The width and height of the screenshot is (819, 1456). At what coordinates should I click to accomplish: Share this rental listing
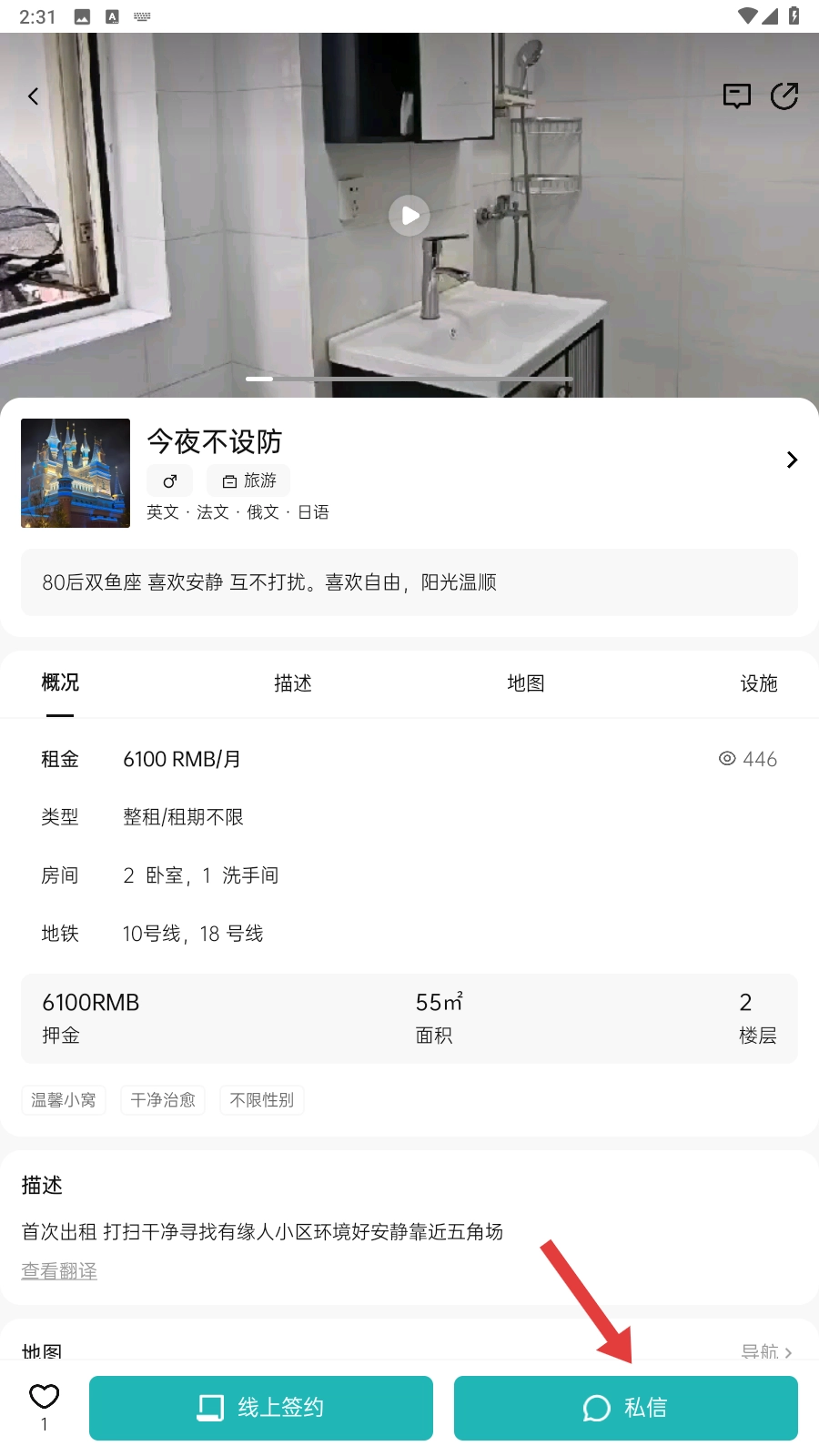(784, 96)
